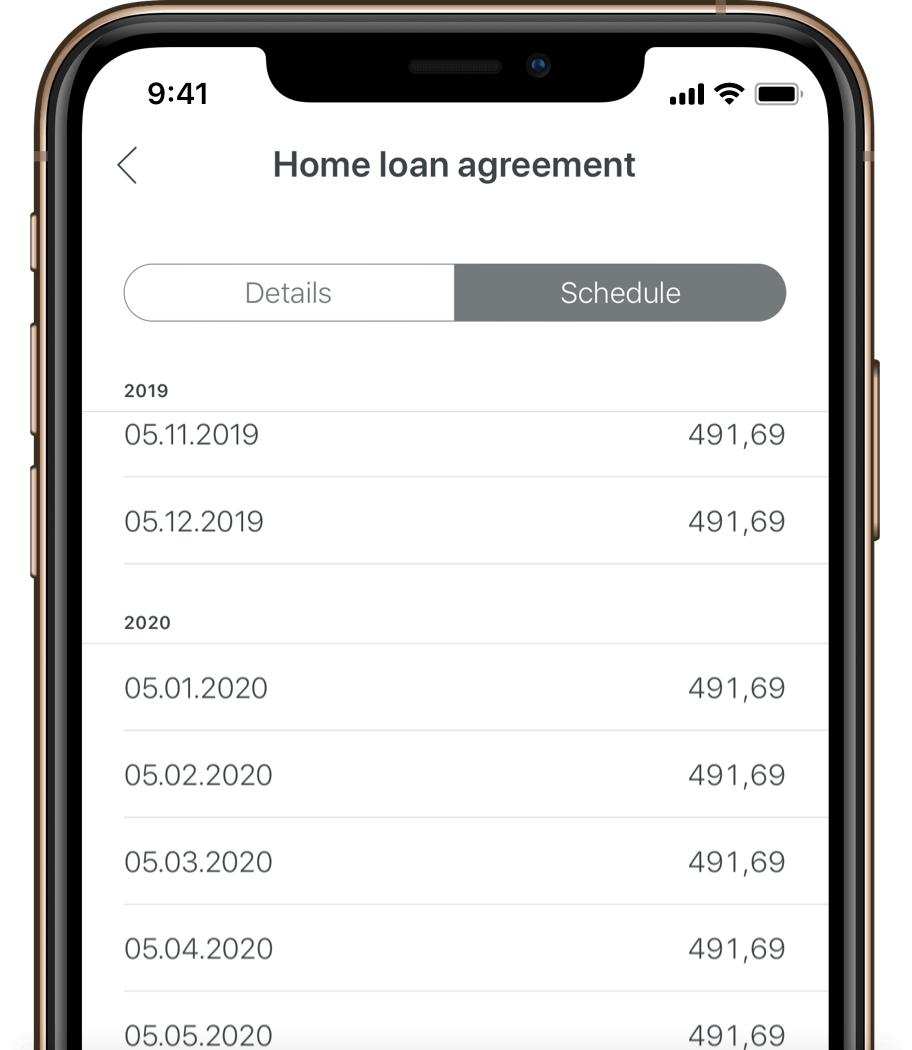This screenshot has height=1050, width=912.
Task: Switch to the Details tab
Action: coord(289,293)
